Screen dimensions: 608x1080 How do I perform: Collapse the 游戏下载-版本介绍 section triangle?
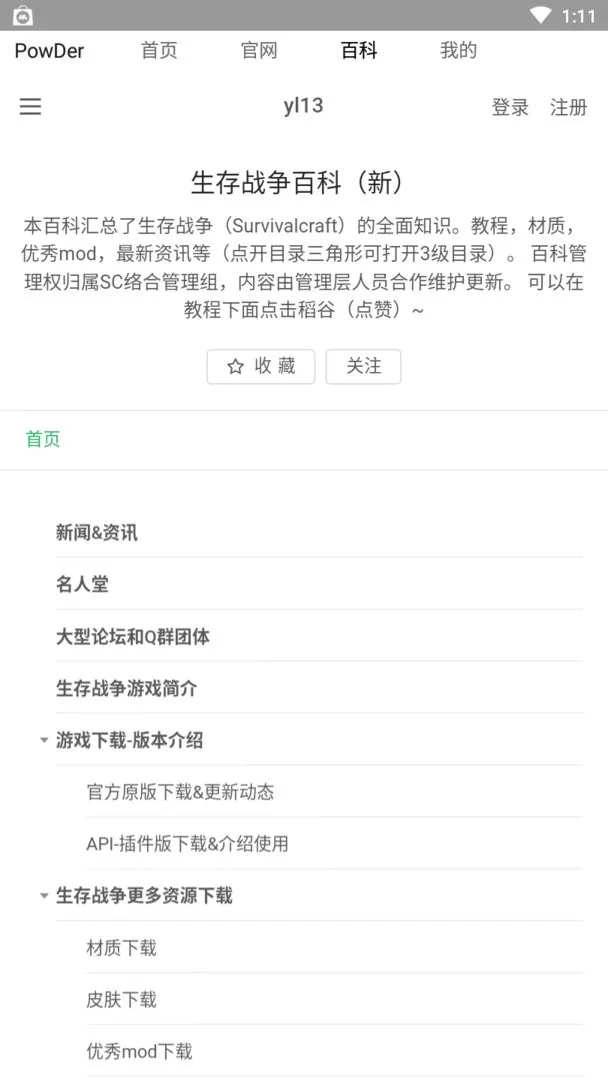pos(43,741)
